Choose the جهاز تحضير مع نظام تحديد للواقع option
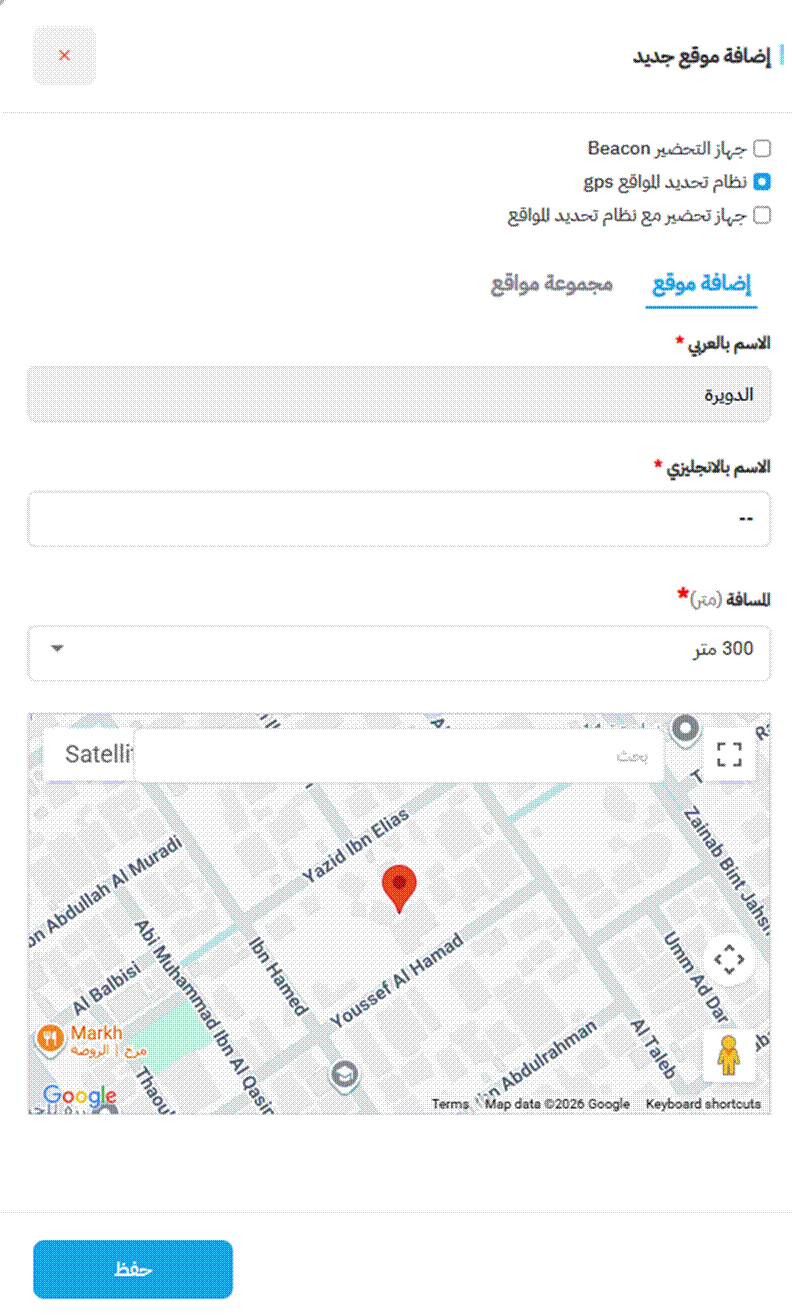 click(763, 215)
